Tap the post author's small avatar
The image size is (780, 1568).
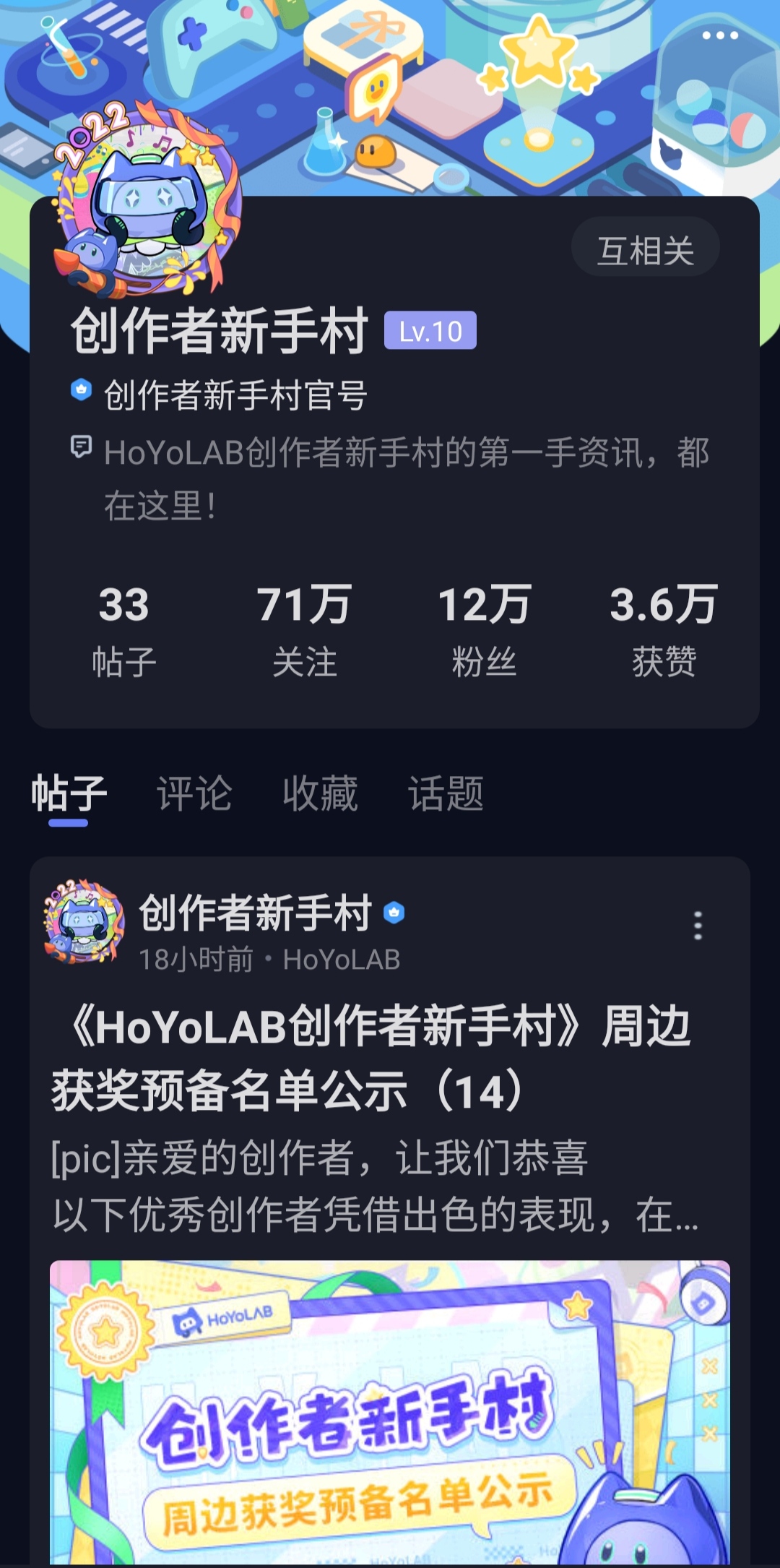84,922
